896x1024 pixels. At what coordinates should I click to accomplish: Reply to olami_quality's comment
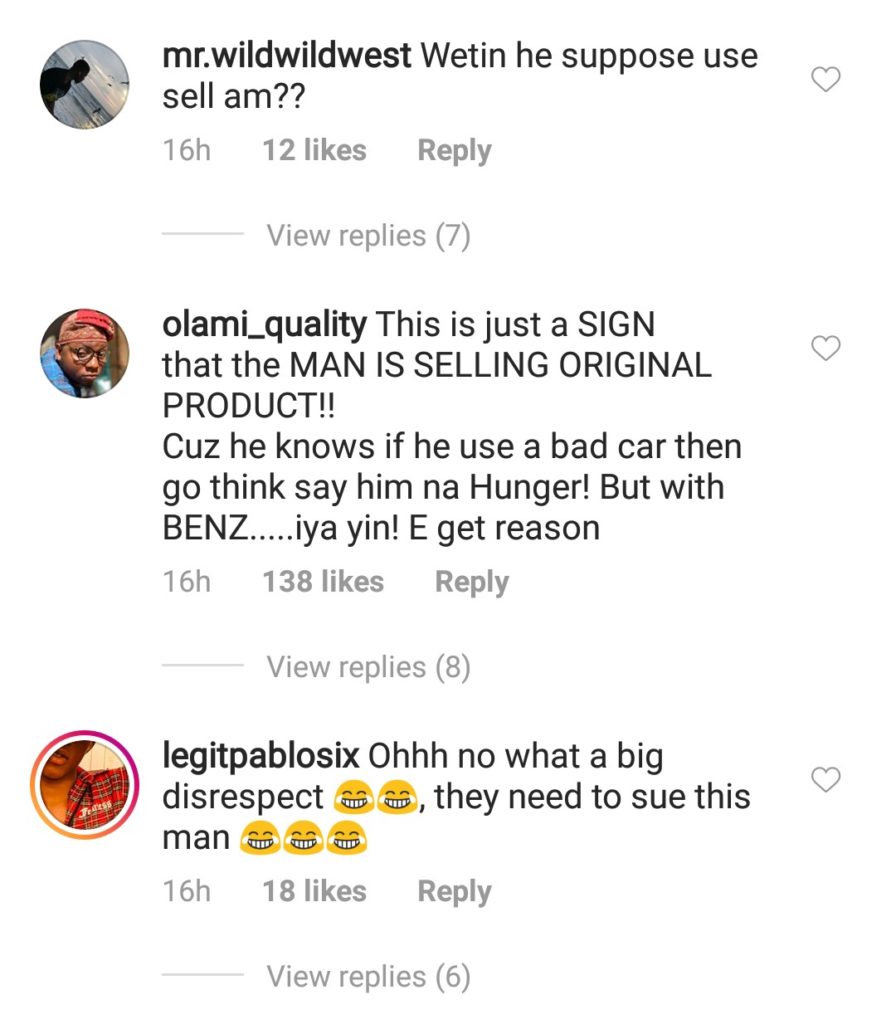coord(471,582)
